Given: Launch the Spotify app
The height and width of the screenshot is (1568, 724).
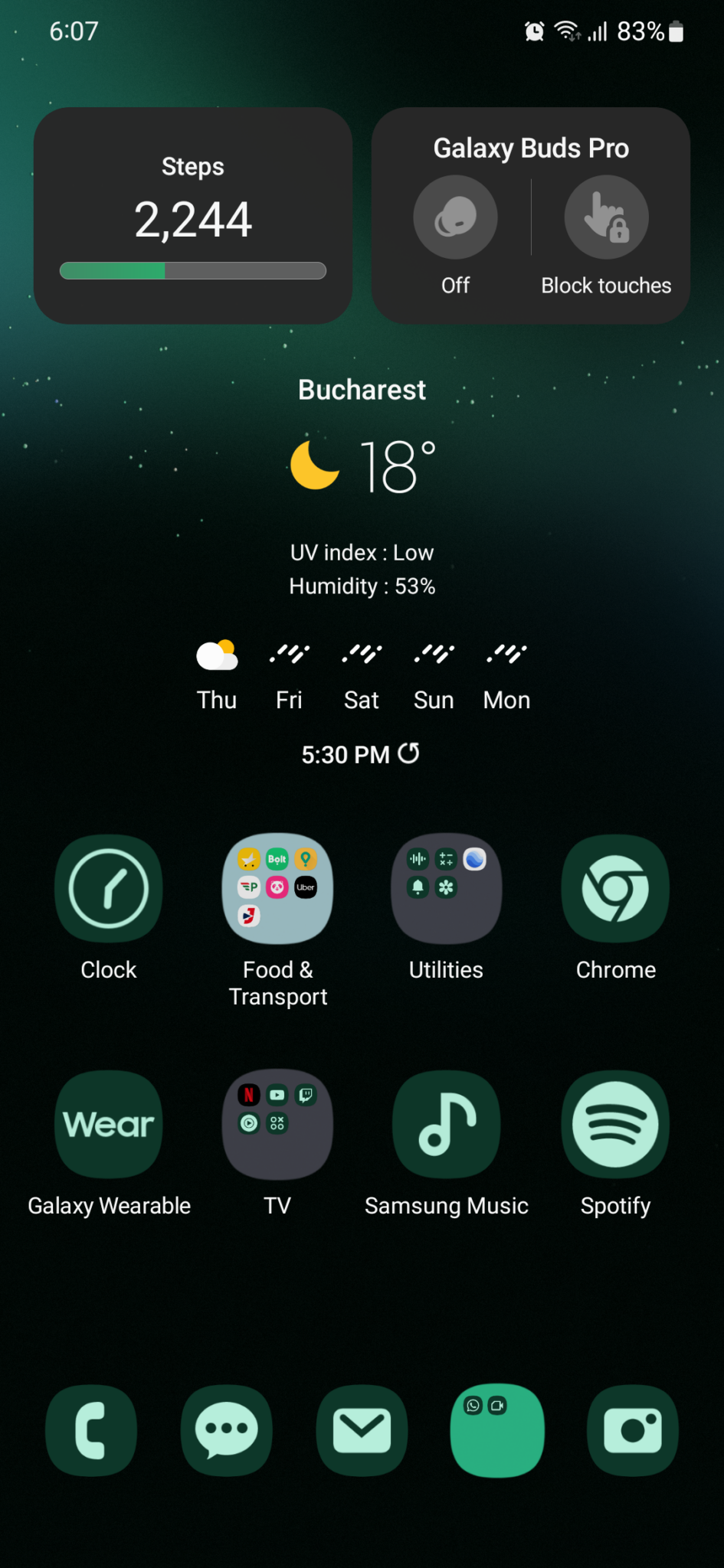Looking at the screenshot, I should point(615,1124).
